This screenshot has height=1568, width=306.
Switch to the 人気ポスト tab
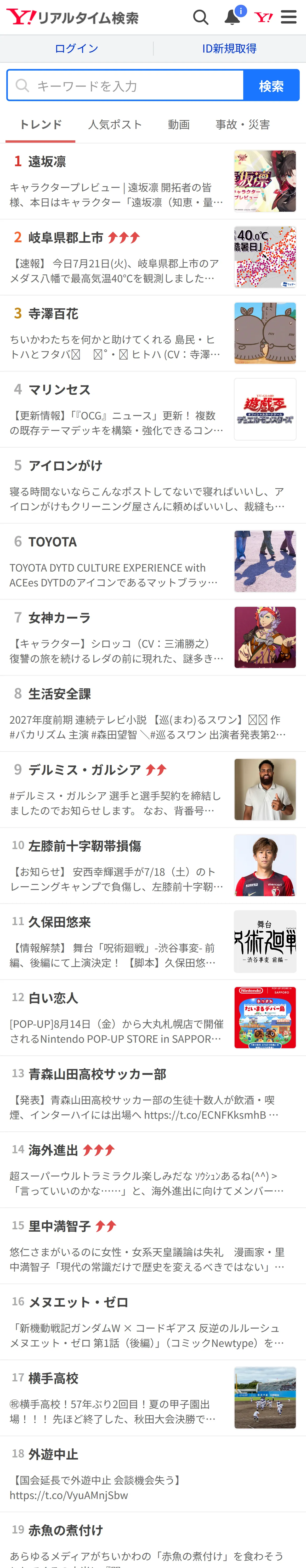tap(115, 125)
